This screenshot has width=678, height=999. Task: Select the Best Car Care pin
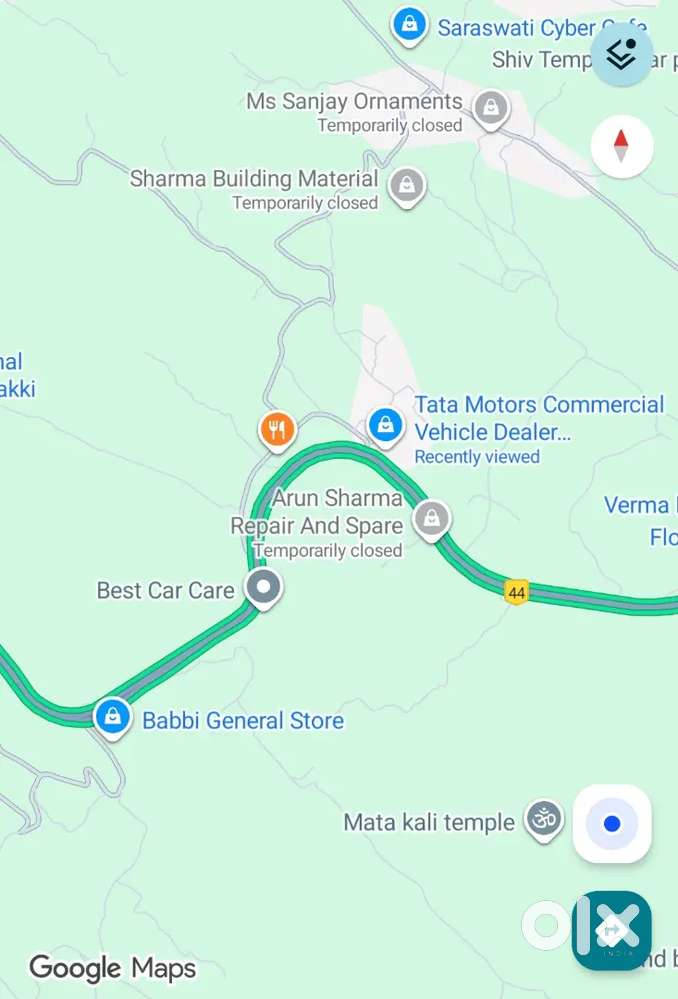(264, 588)
